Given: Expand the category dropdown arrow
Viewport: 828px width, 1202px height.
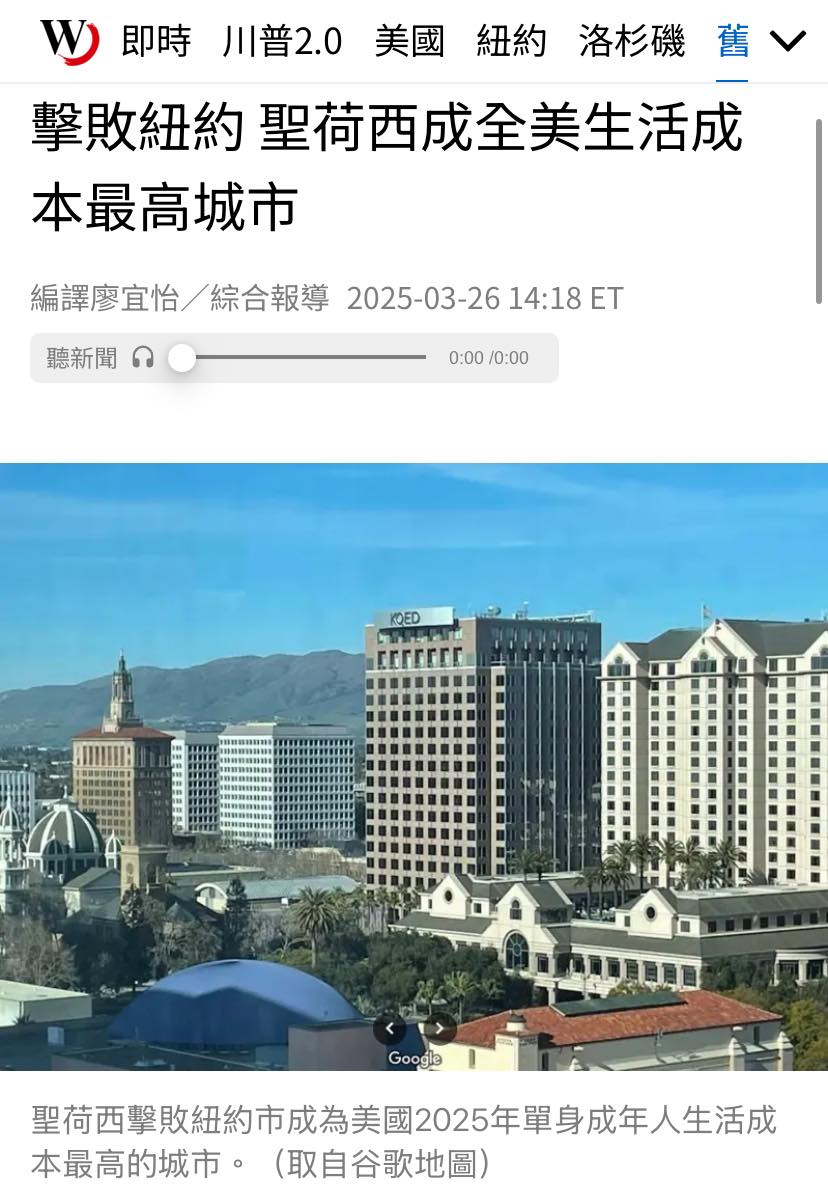Looking at the screenshot, I should pos(789,42).
